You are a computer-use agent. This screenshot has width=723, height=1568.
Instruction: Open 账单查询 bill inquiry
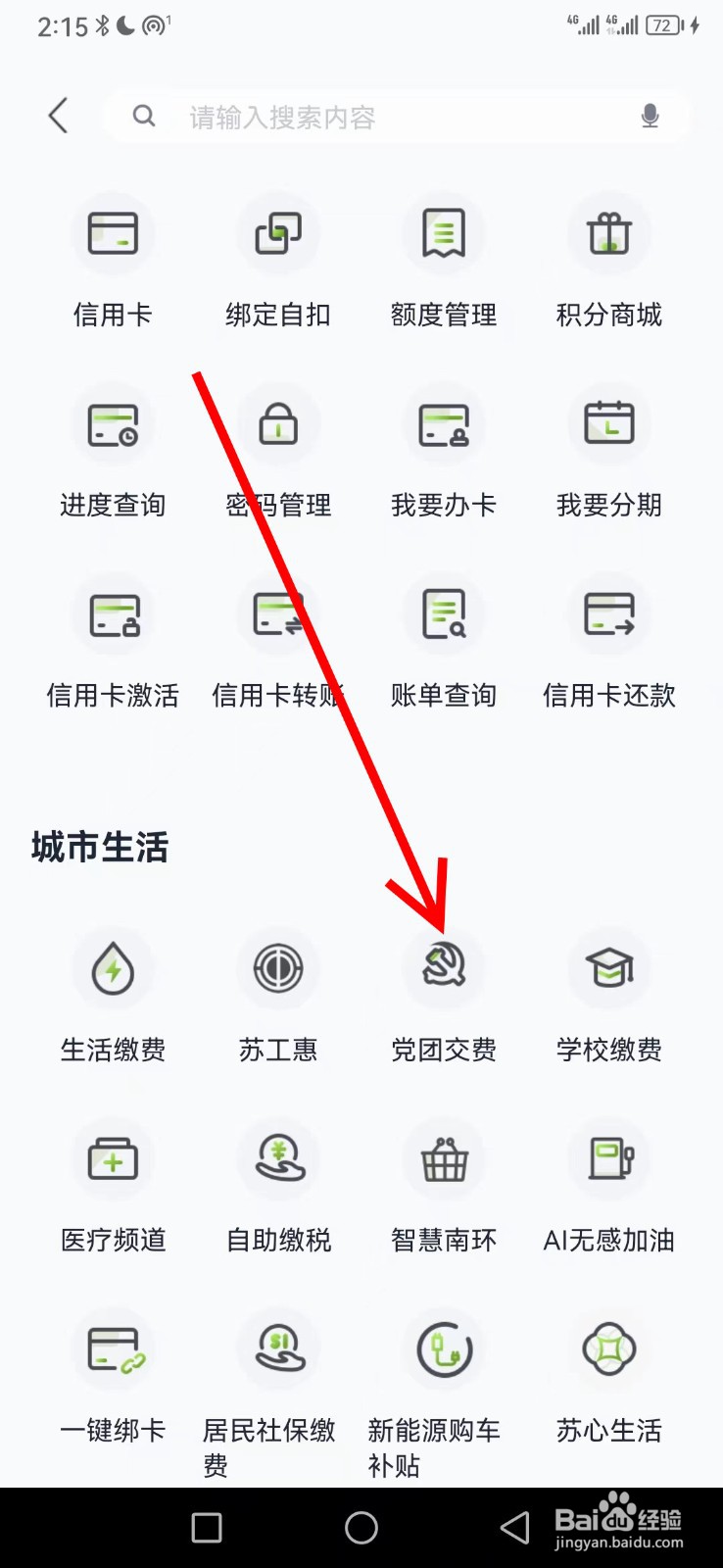(x=444, y=614)
